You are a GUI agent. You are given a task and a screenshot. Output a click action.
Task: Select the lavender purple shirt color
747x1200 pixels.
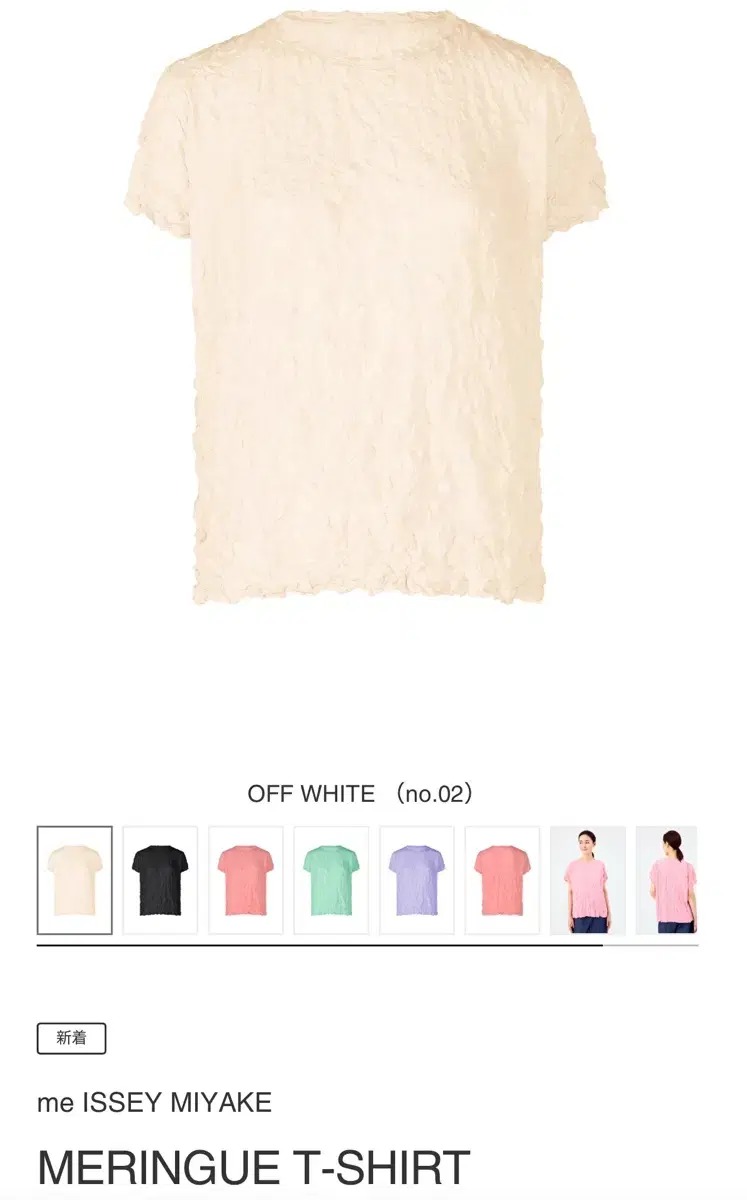point(414,878)
